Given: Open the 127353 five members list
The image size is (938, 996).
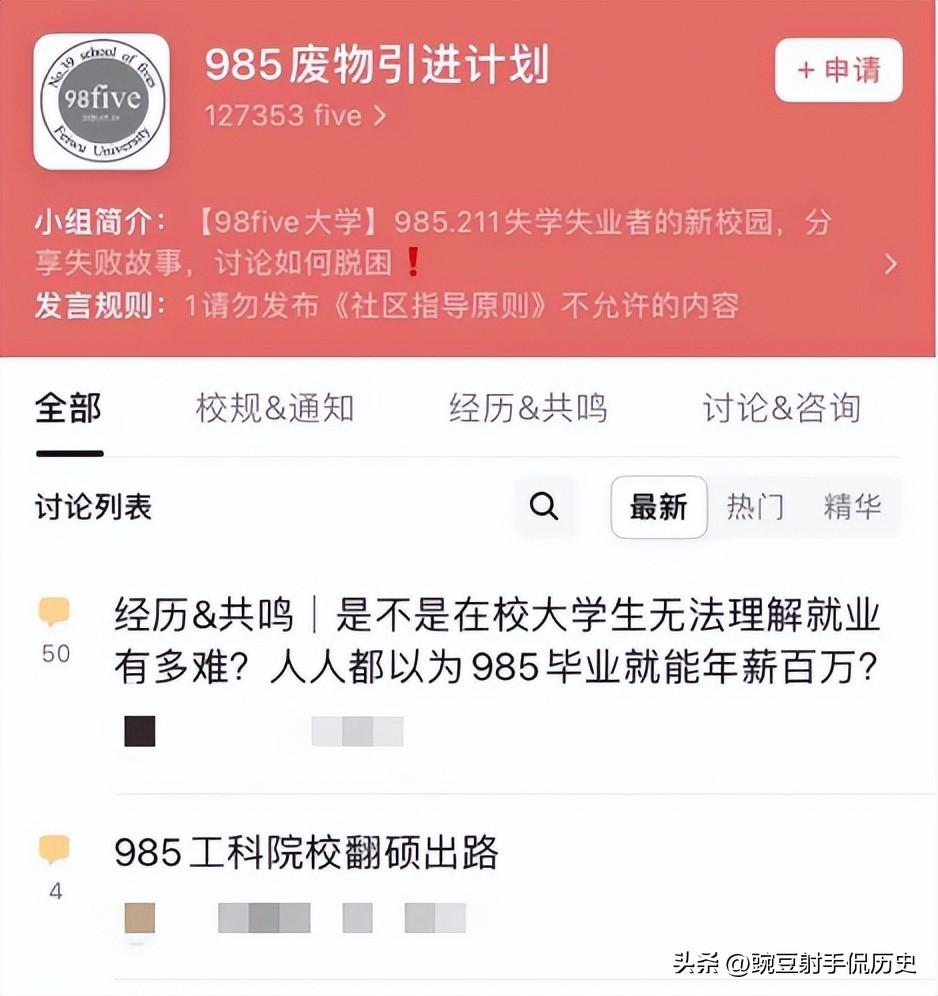Looking at the screenshot, I should pyautogui.click(x=295, y=116).
